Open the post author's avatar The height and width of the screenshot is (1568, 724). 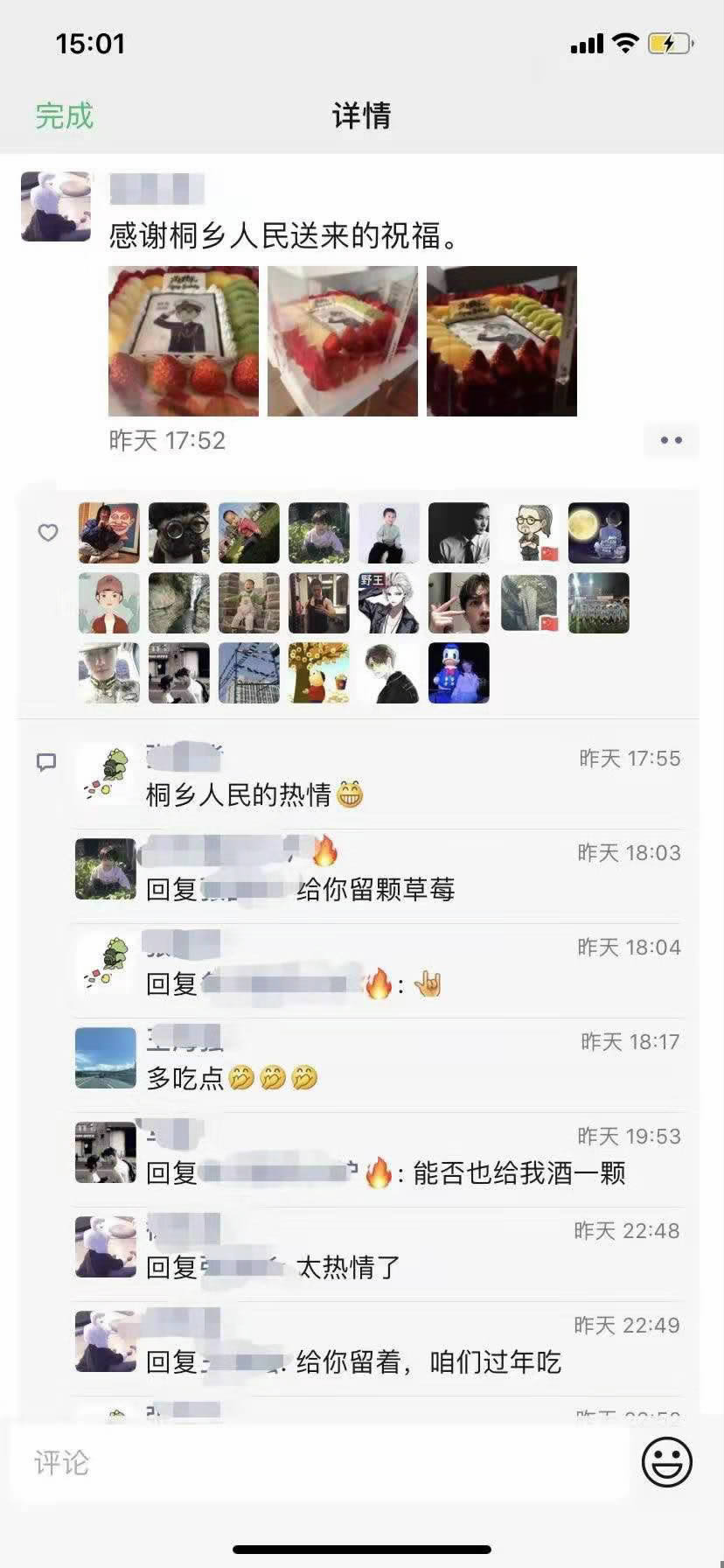pos(56,206)
